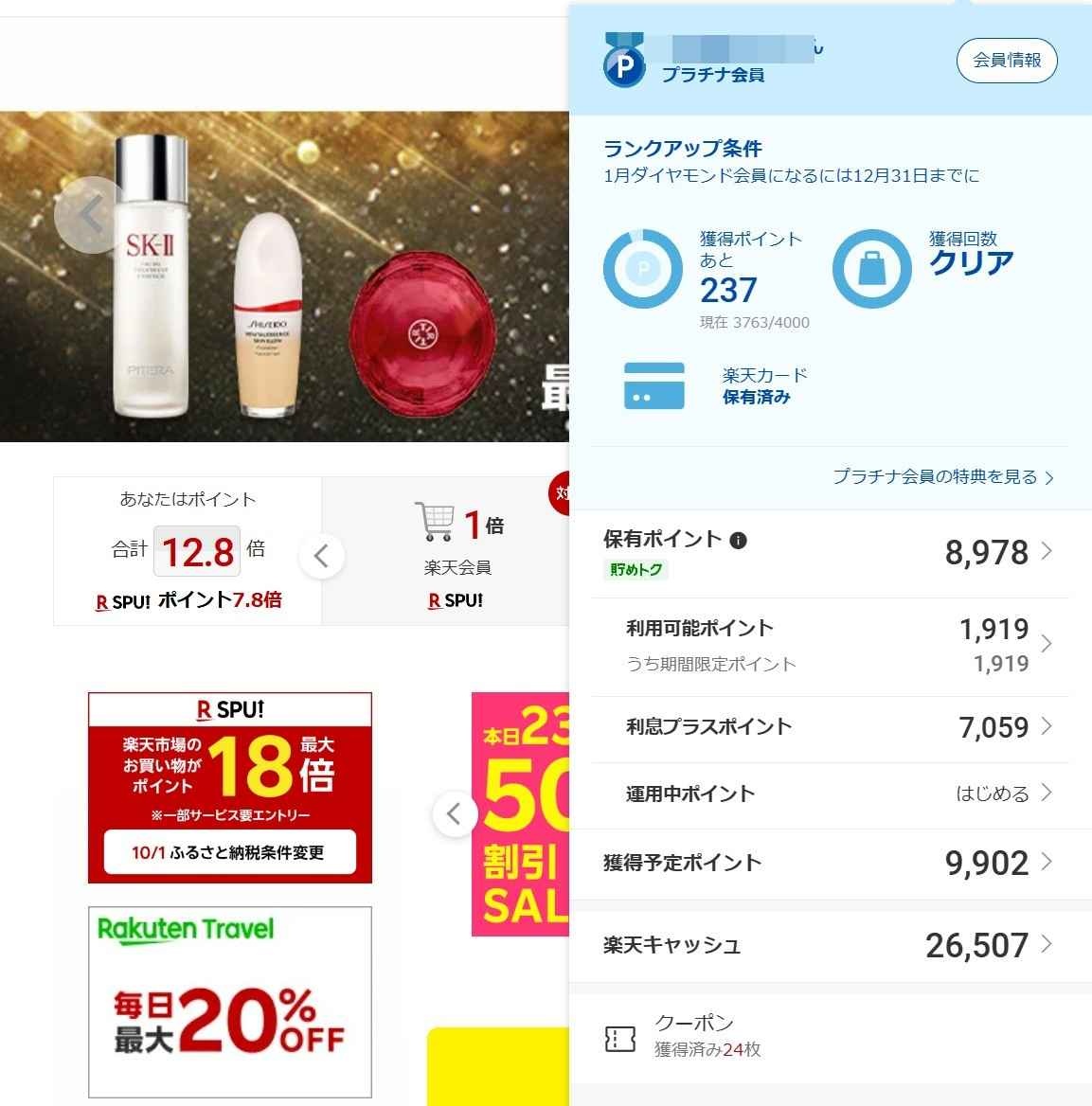
Task: Open the 会員情報 button
Action: coord(1006,61)
